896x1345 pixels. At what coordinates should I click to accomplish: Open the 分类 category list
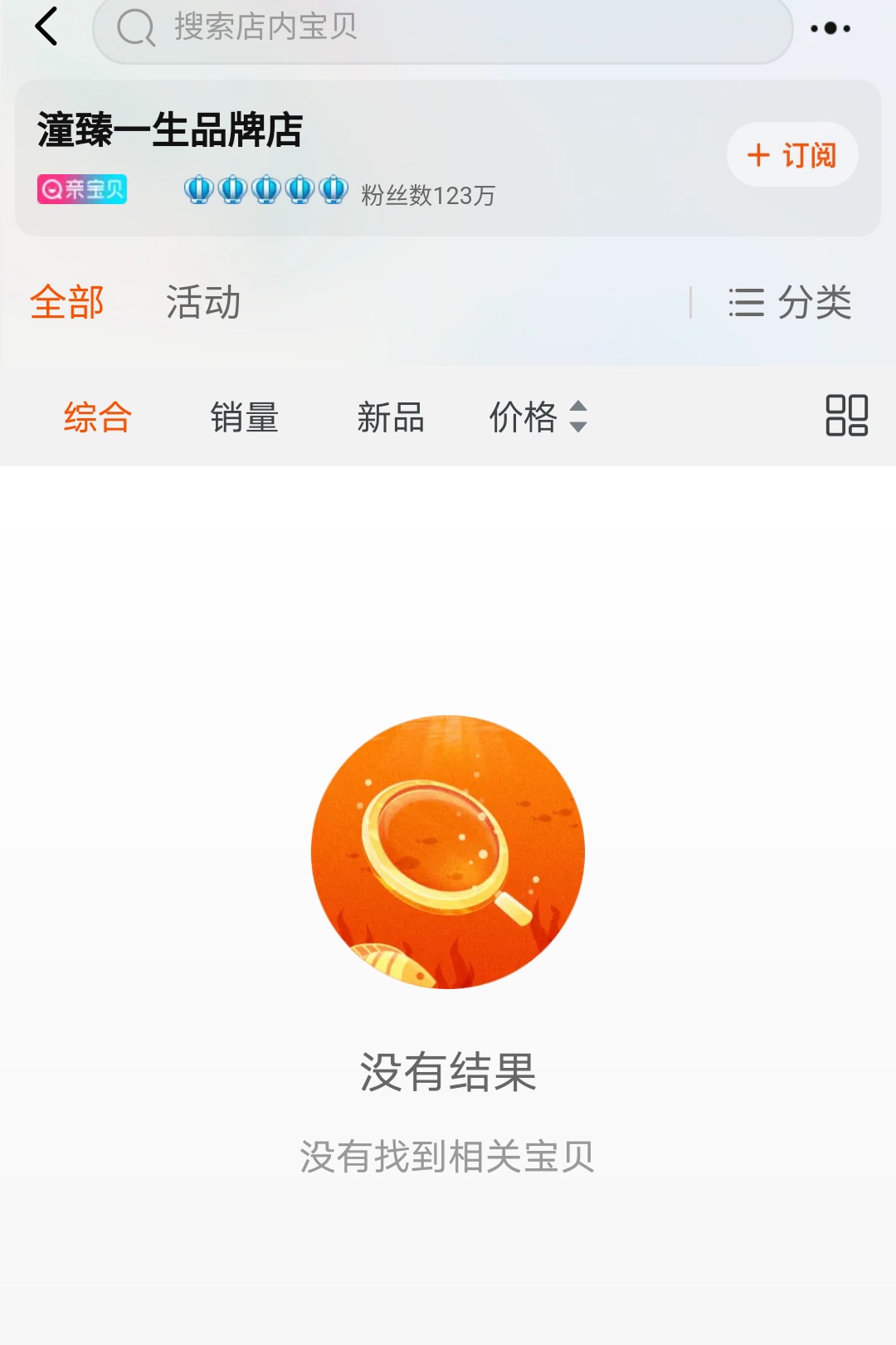click(x=790, y=302)
